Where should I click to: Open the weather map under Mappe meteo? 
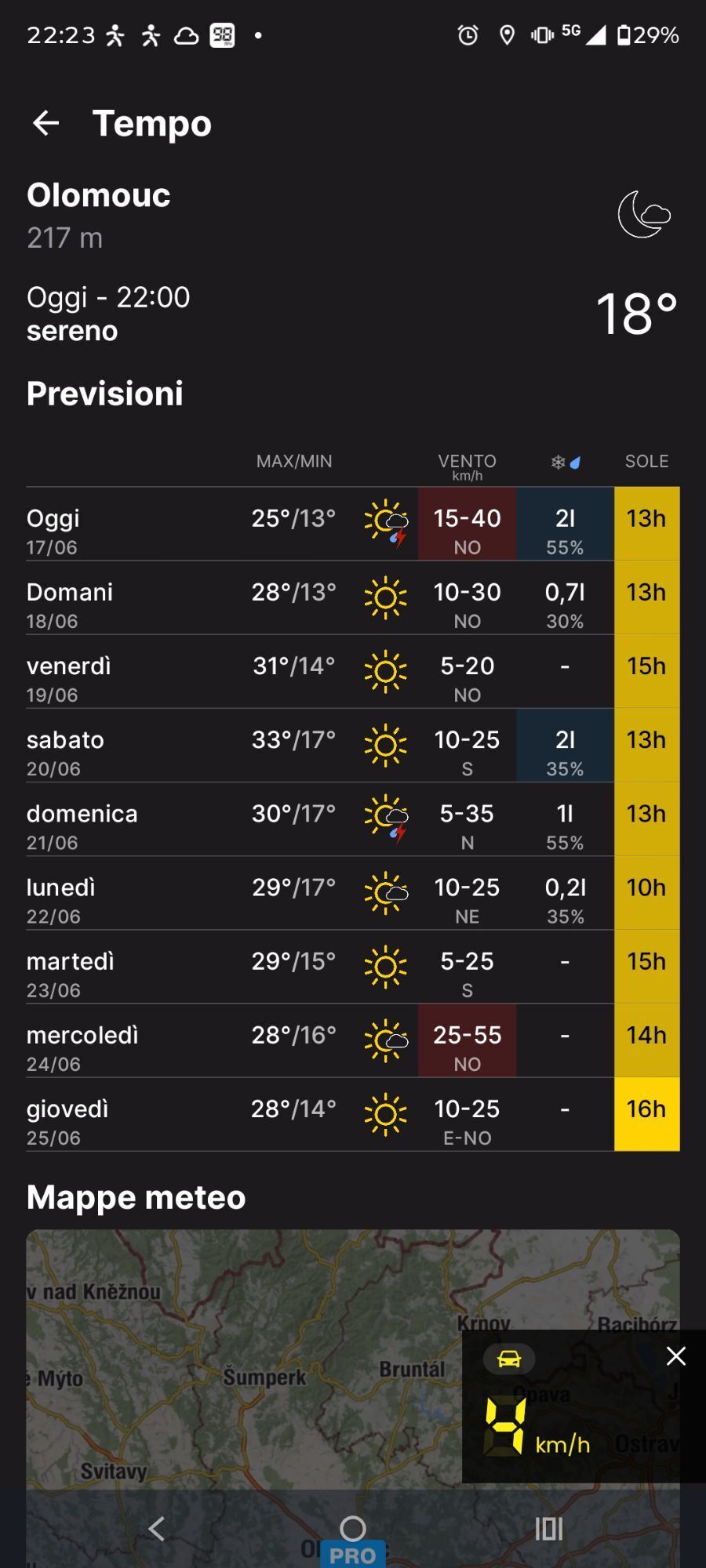pyautogui.click(x=243, y=1360)
